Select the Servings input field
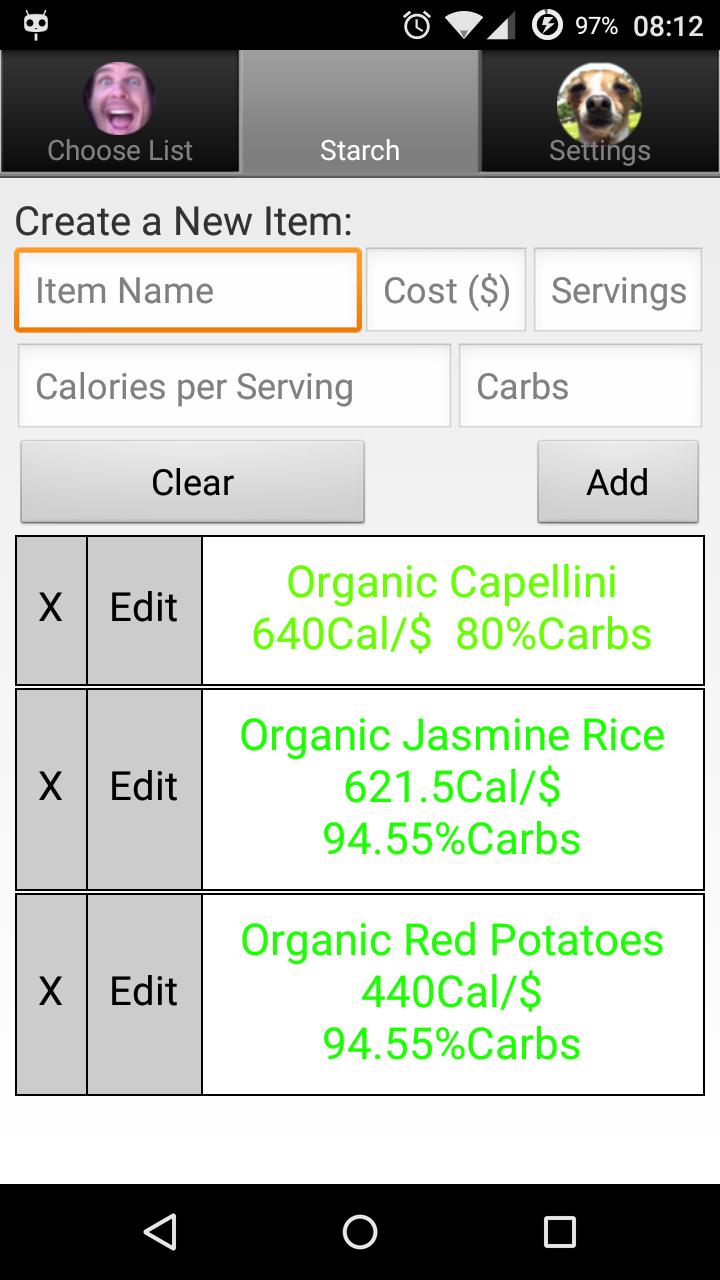Viewport: 720px width, 1280px height. 618,290
